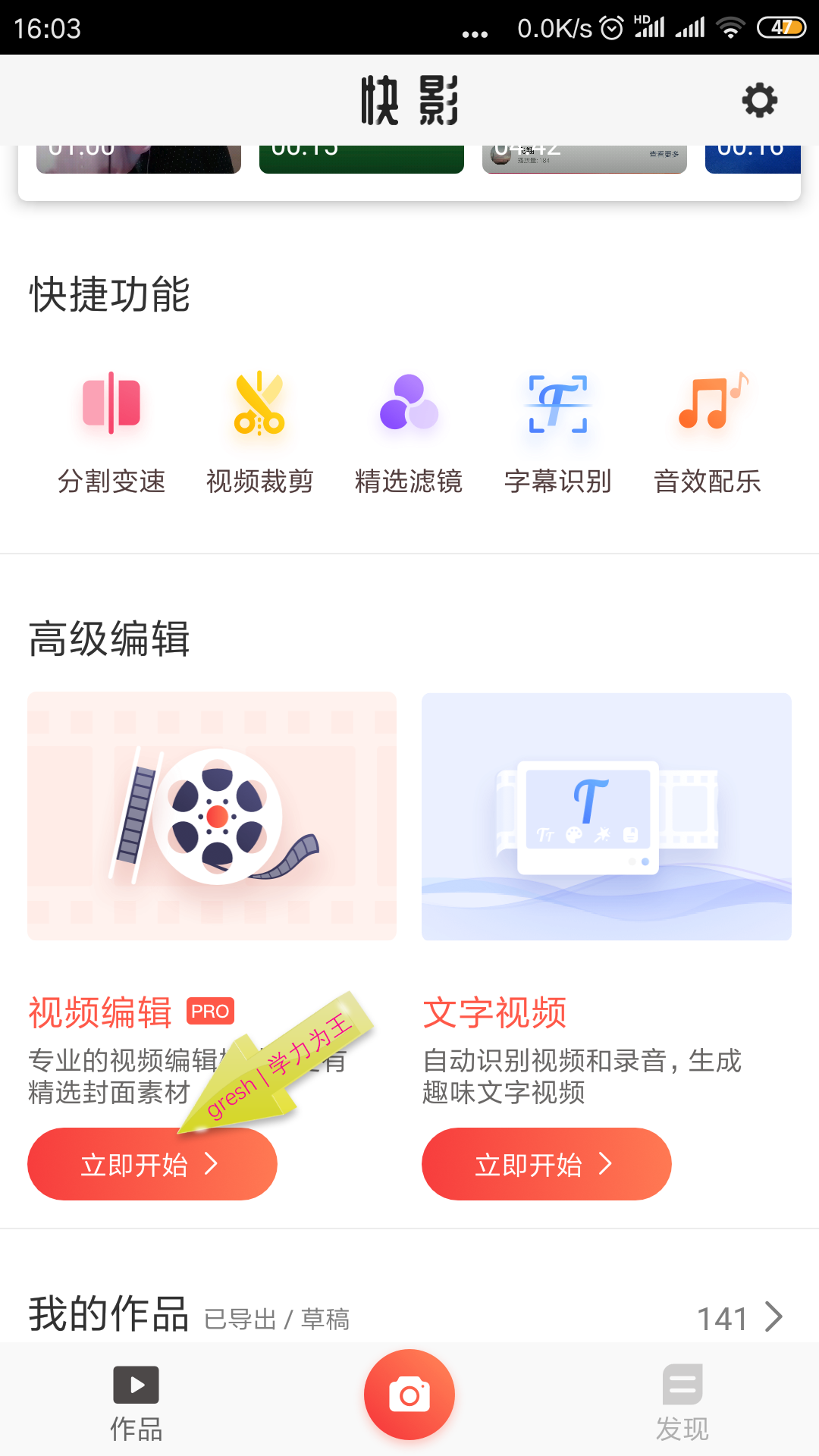Start 文字视频 via 立即开始 button
The width and height of the screenshot is (819, 1456).
click(x=546, y=1164)
